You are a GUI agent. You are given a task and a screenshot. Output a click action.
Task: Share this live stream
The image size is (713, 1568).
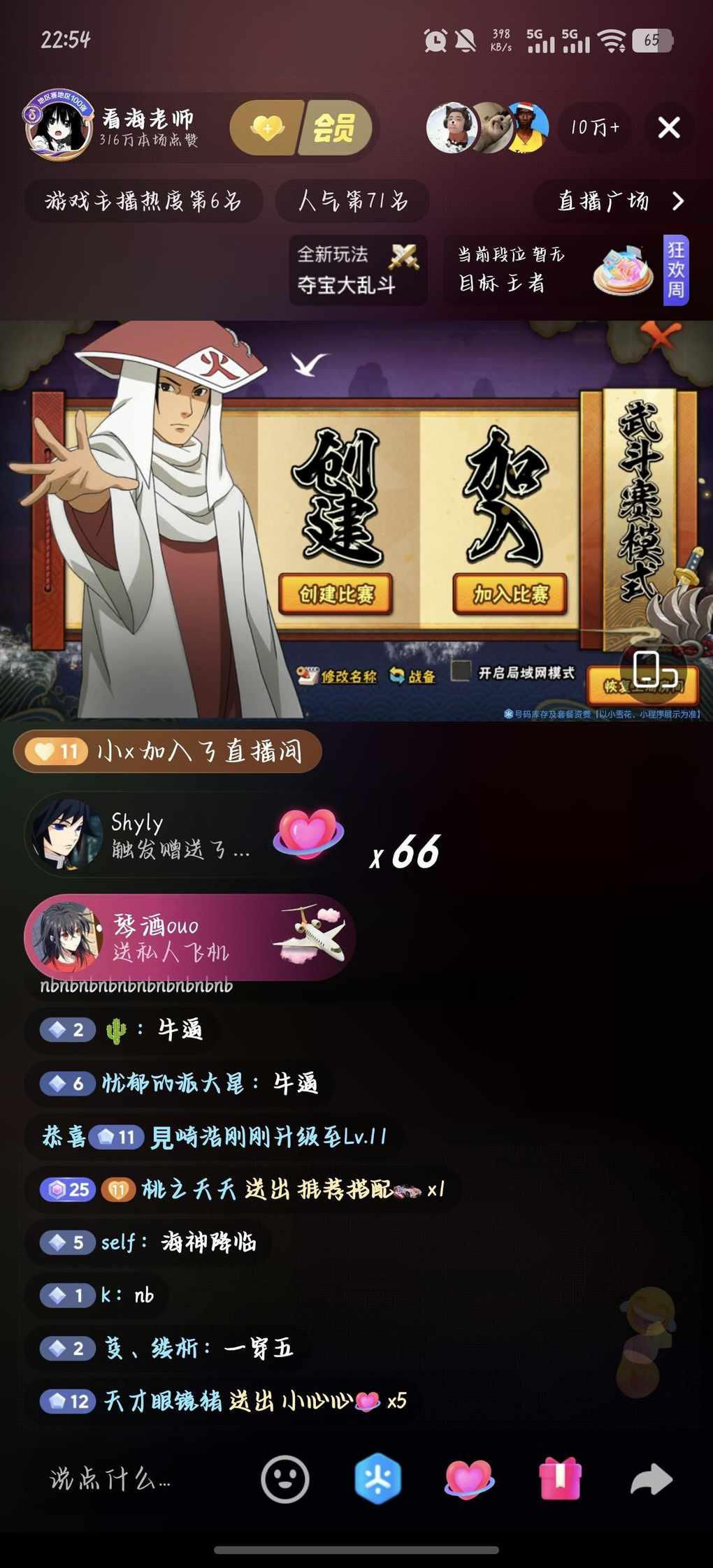(651, 1479)
